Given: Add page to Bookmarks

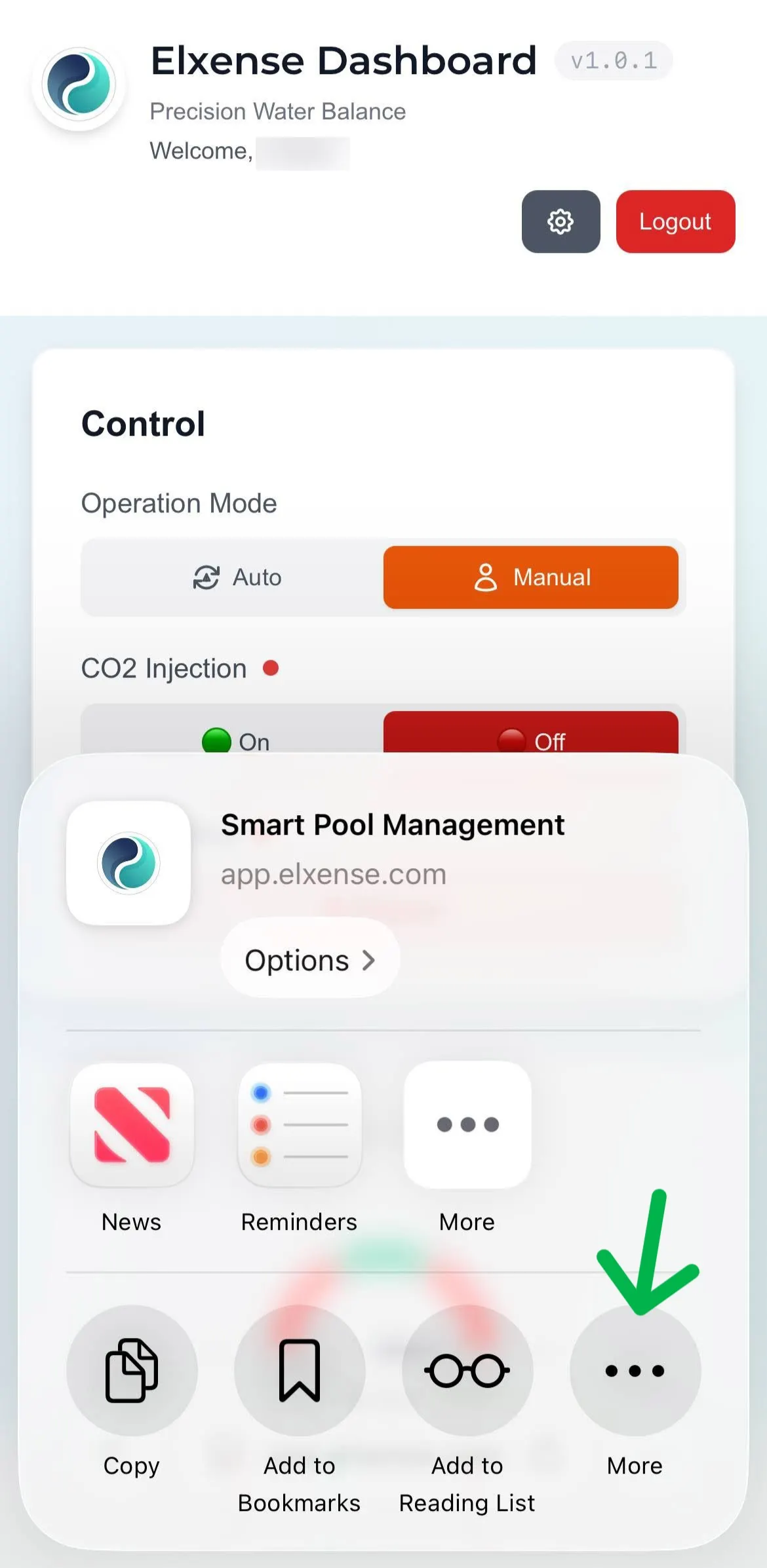Looking at the screenshot, I should point(300,1370).
